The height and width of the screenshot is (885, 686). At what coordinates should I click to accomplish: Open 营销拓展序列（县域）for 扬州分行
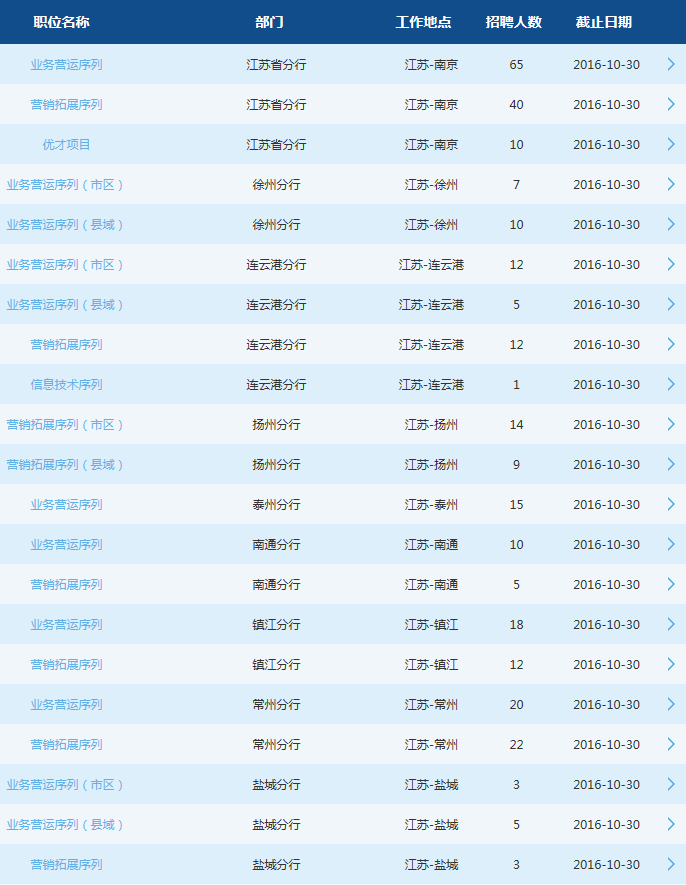tap(66, 465)
